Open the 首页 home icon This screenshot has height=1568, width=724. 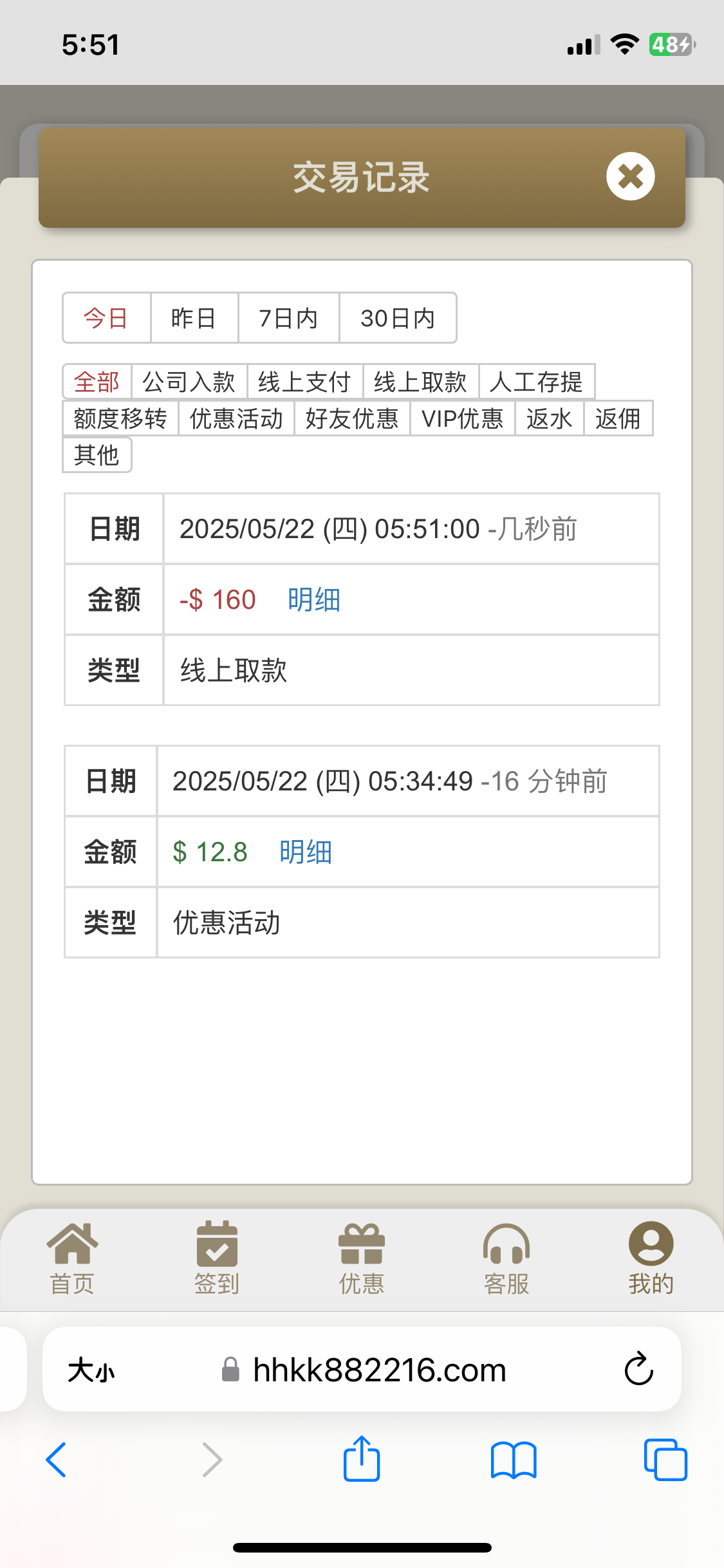(71, 1252)
